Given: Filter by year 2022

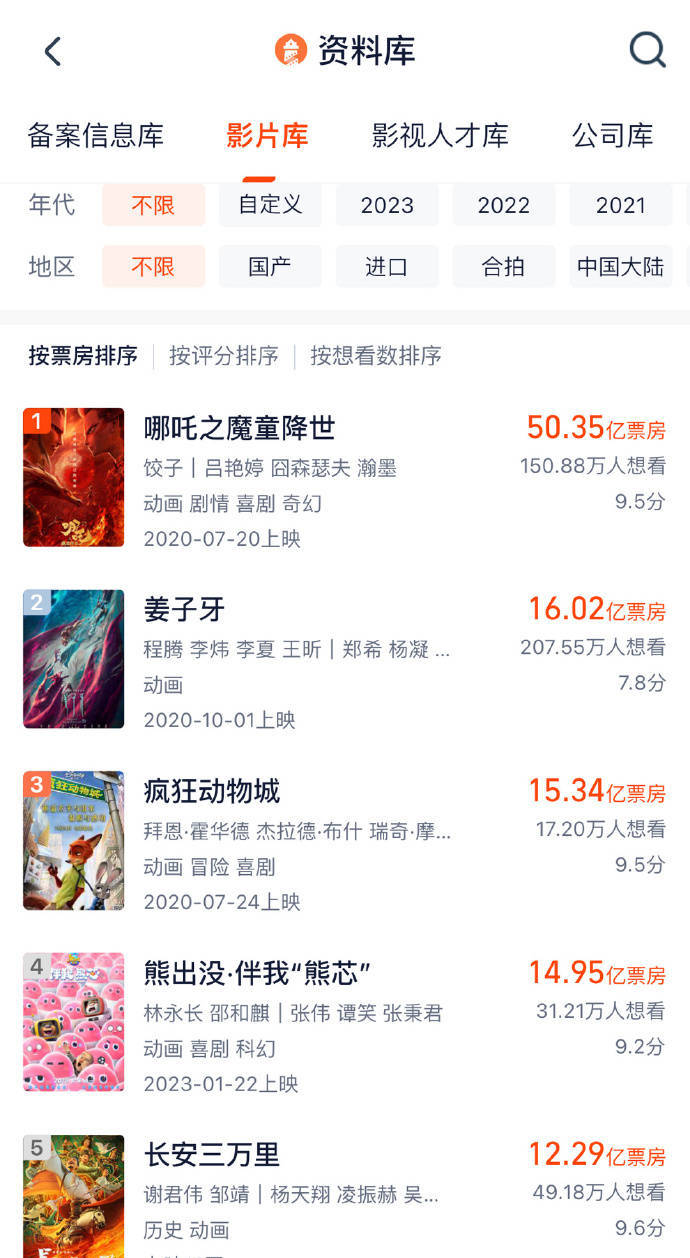Looking at the screenshot, I should click(x=504, y=205).
